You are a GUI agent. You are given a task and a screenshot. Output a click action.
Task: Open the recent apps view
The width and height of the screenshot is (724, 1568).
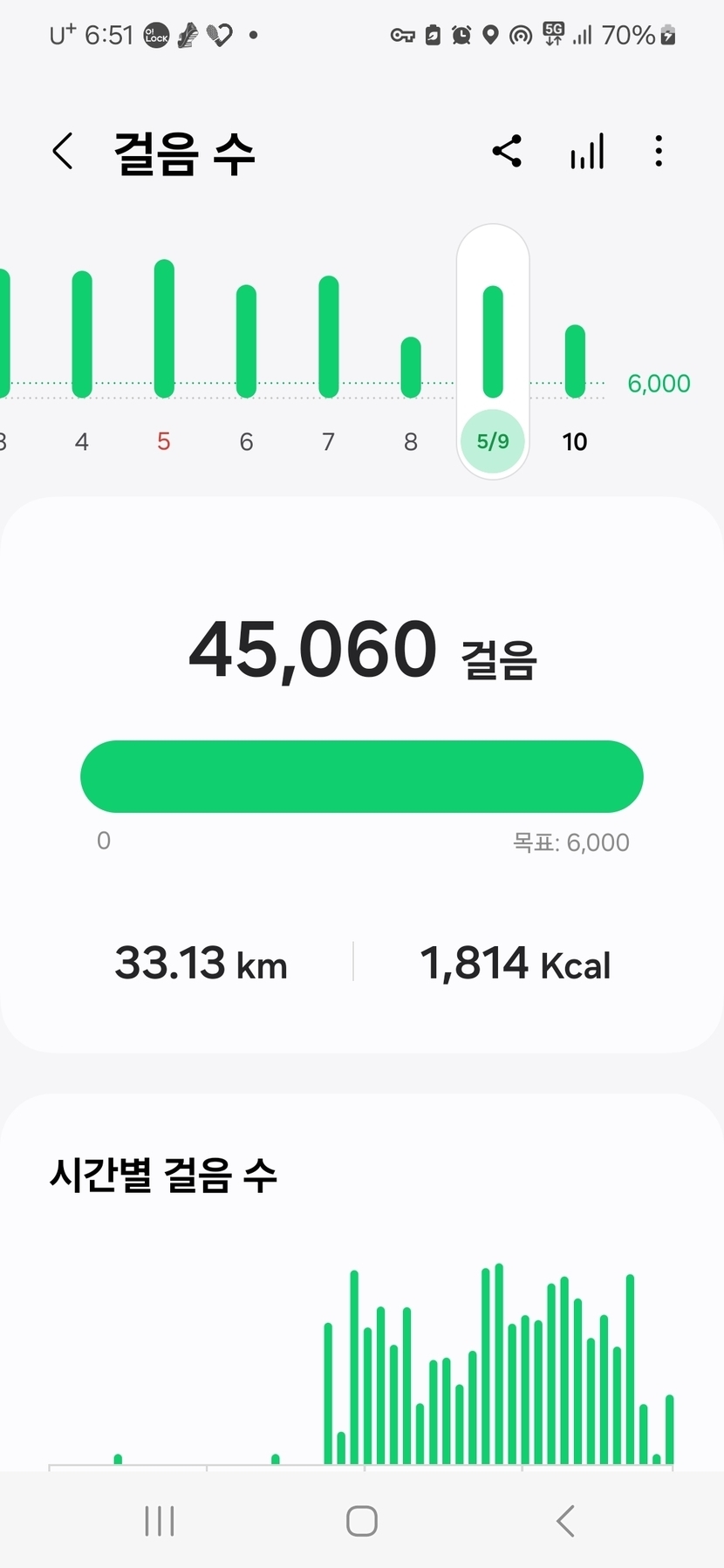tap(160, 1521)
